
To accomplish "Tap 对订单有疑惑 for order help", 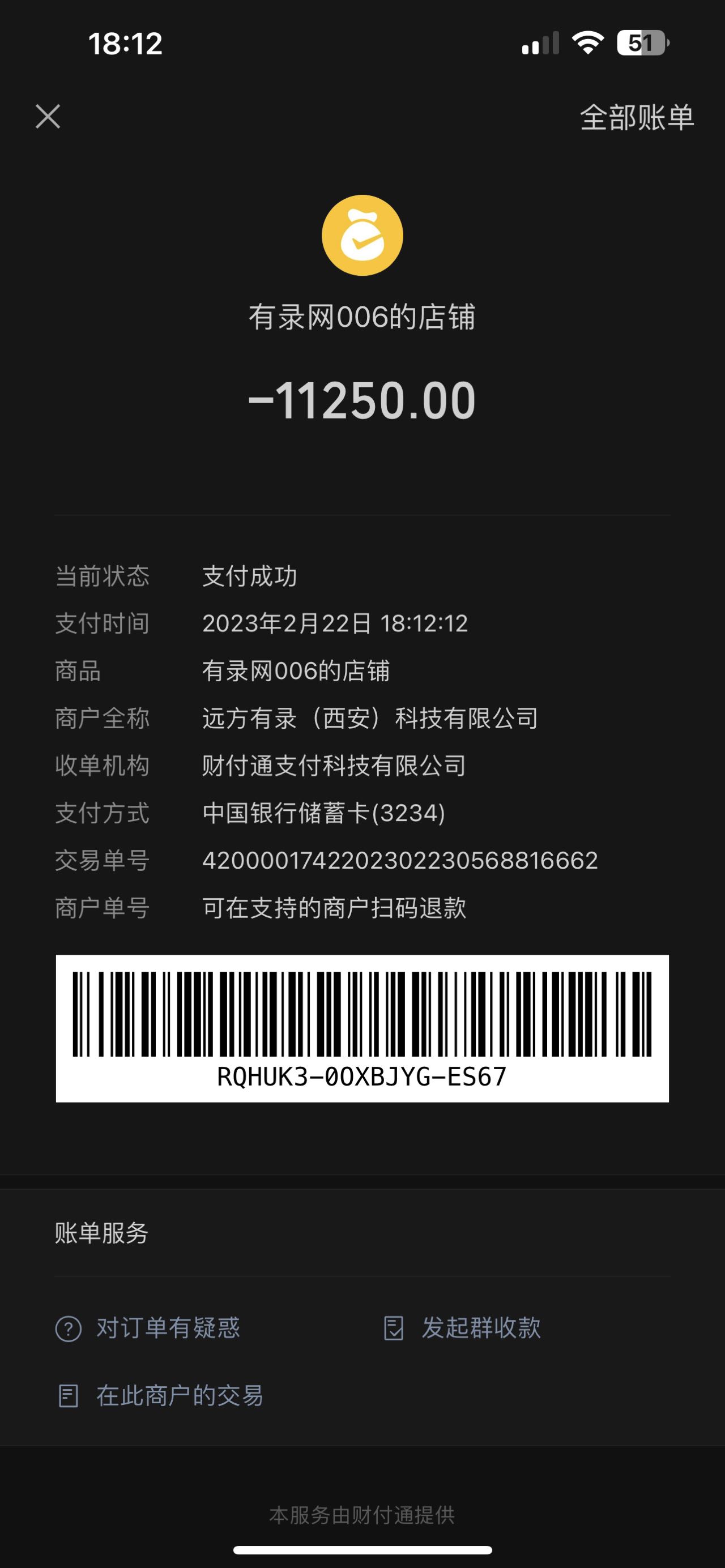I will tap(148, 1327).
